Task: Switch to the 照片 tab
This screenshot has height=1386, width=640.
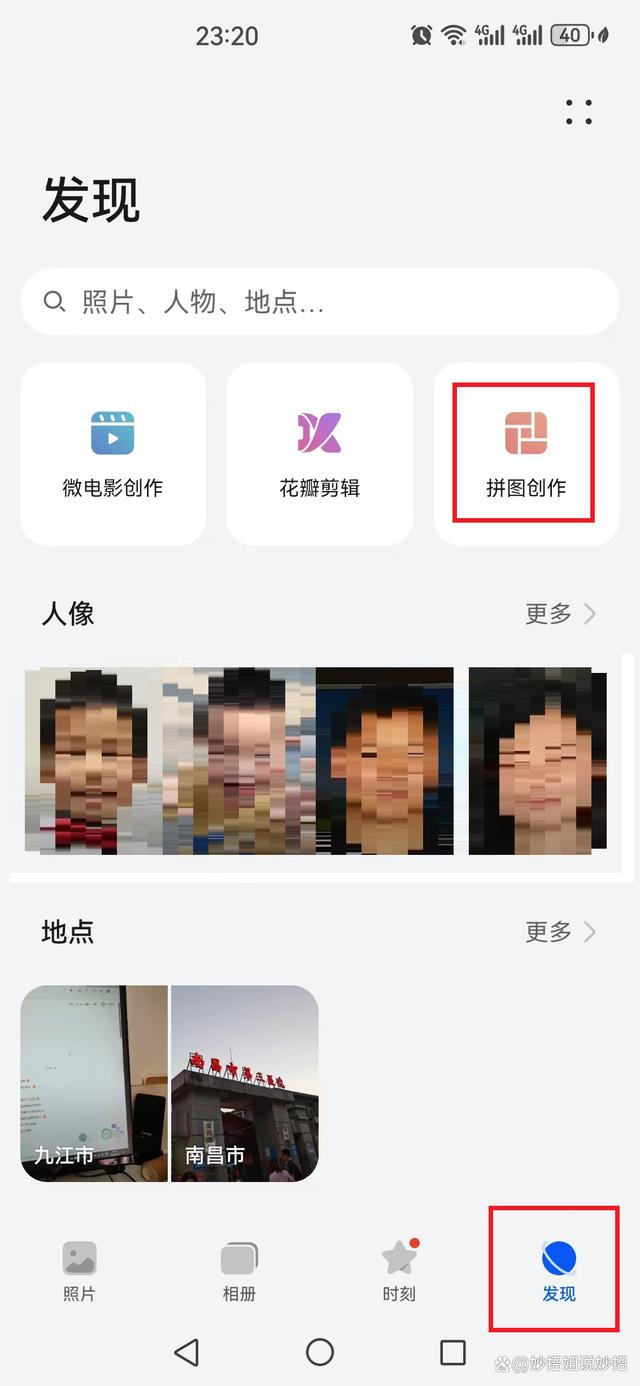Action: click(x=79, y=1271)
